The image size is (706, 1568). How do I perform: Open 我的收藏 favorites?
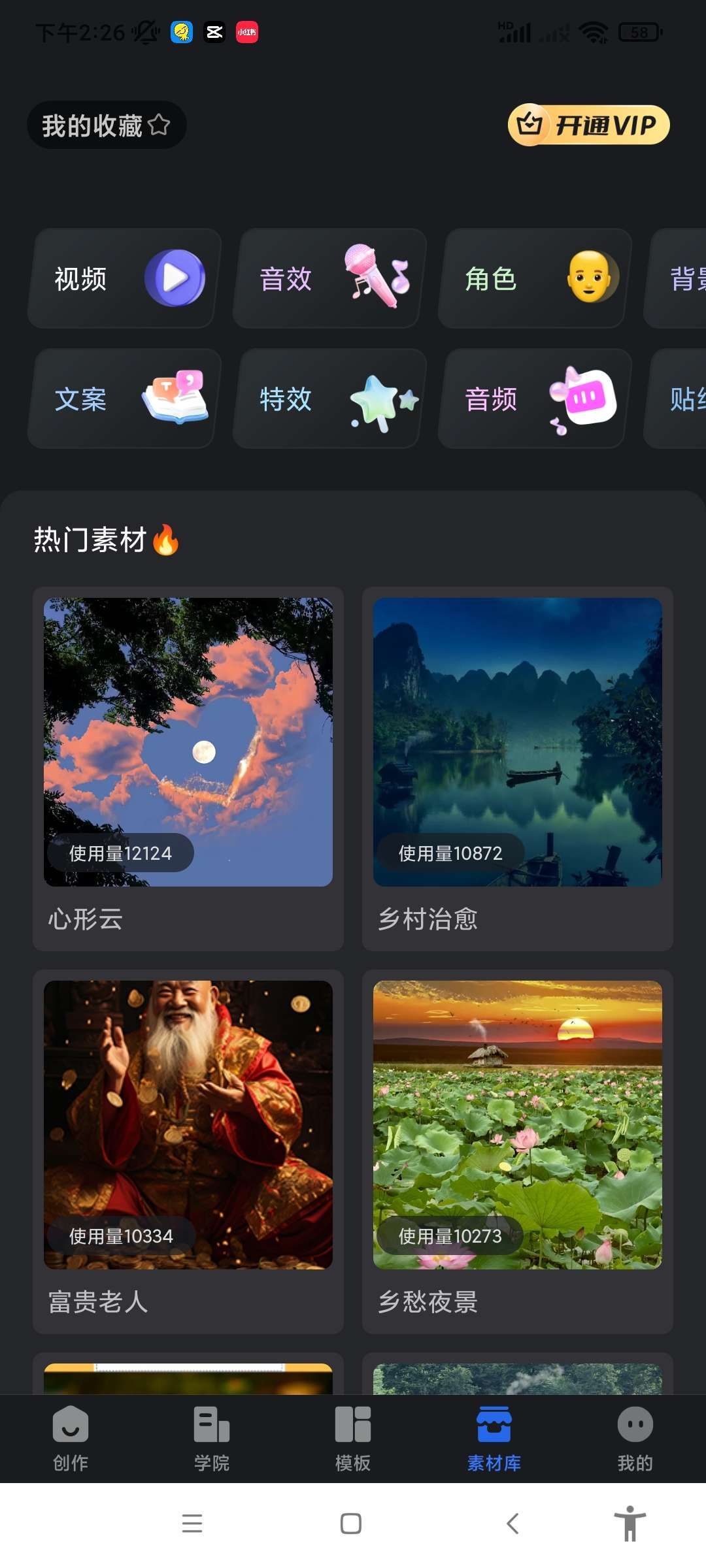(x=106, y=125)
